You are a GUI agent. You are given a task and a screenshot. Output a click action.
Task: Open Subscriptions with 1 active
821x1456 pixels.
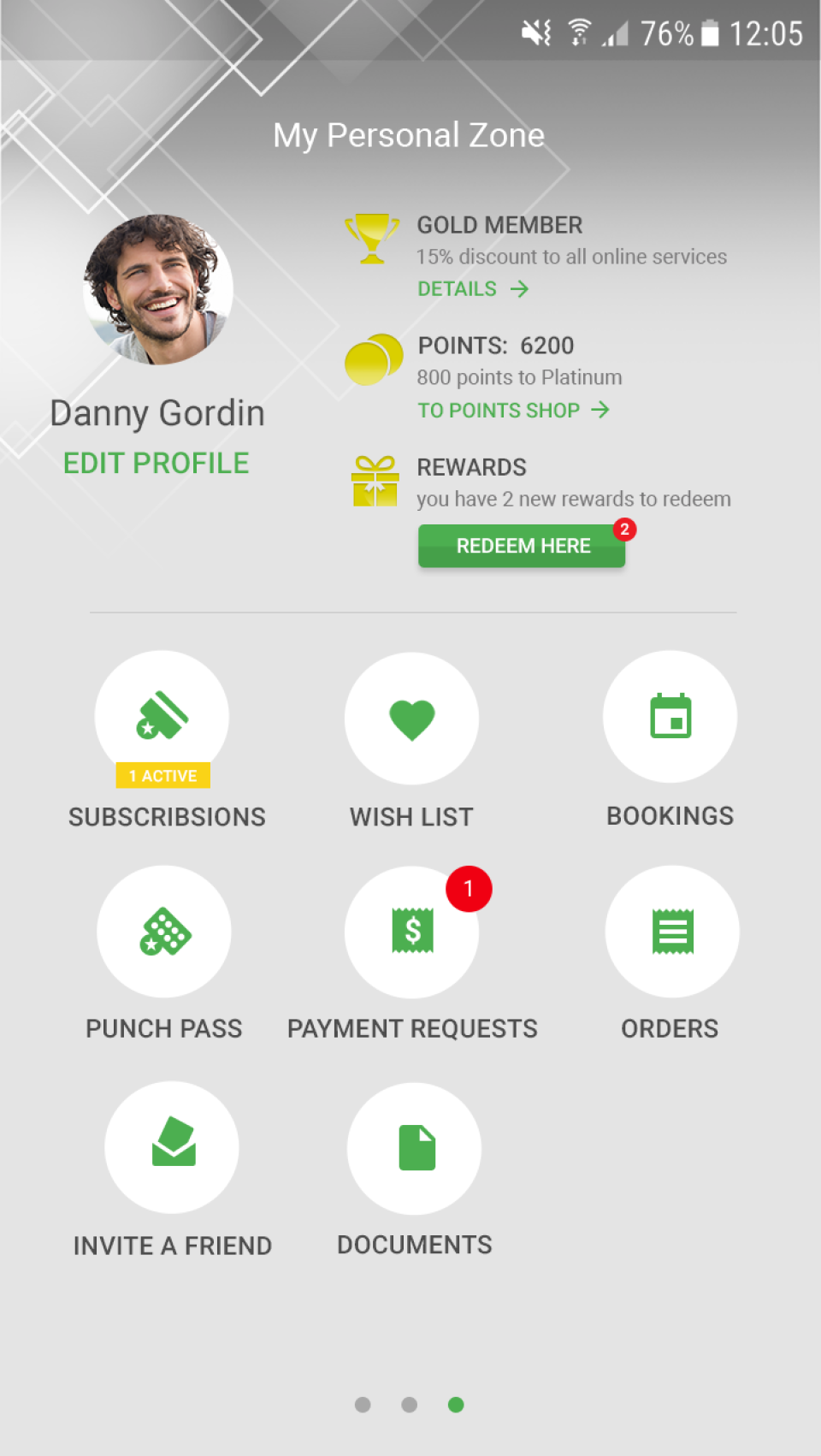162,718
